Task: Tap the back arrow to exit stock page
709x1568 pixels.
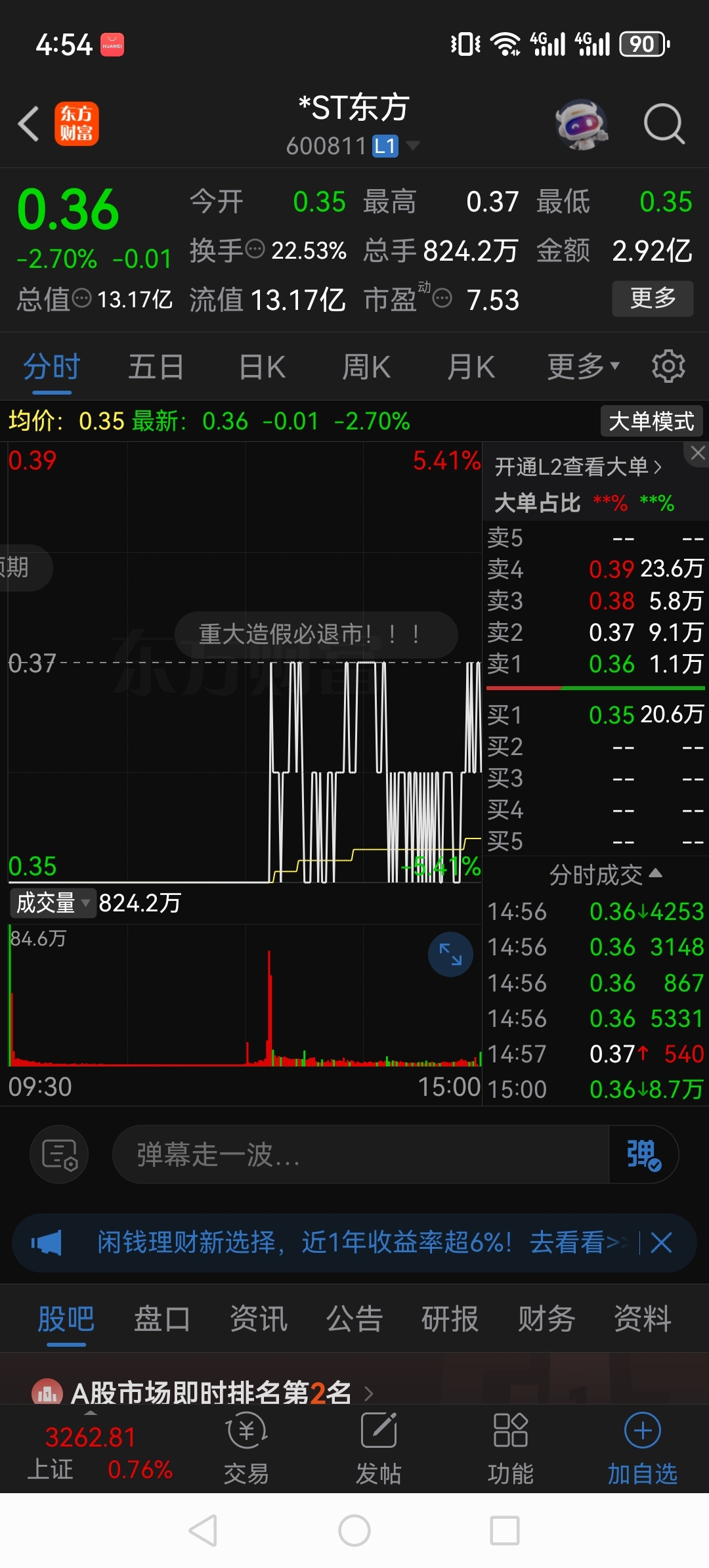Action: tap(28, 123)
